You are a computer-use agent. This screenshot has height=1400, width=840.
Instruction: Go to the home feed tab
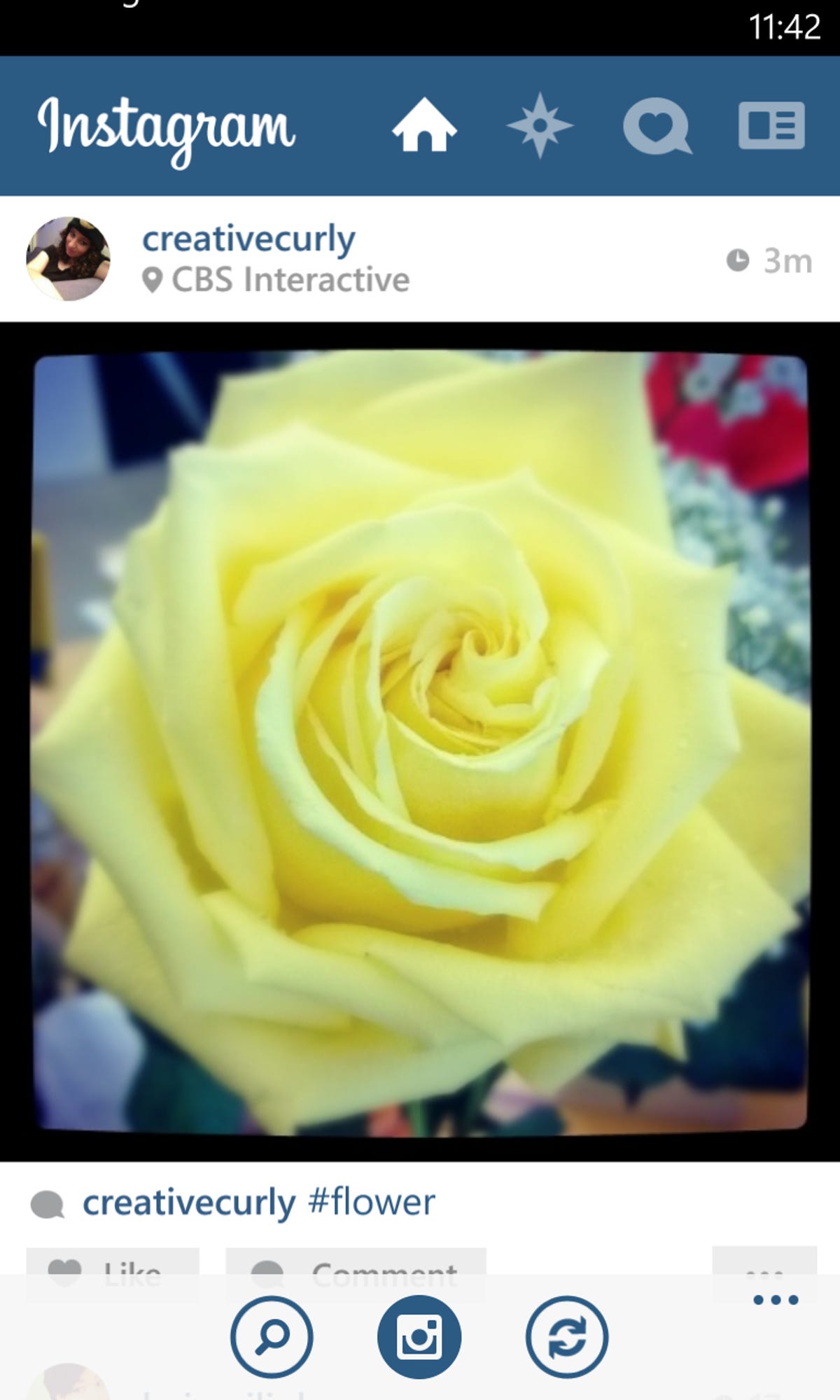point(424,126)
